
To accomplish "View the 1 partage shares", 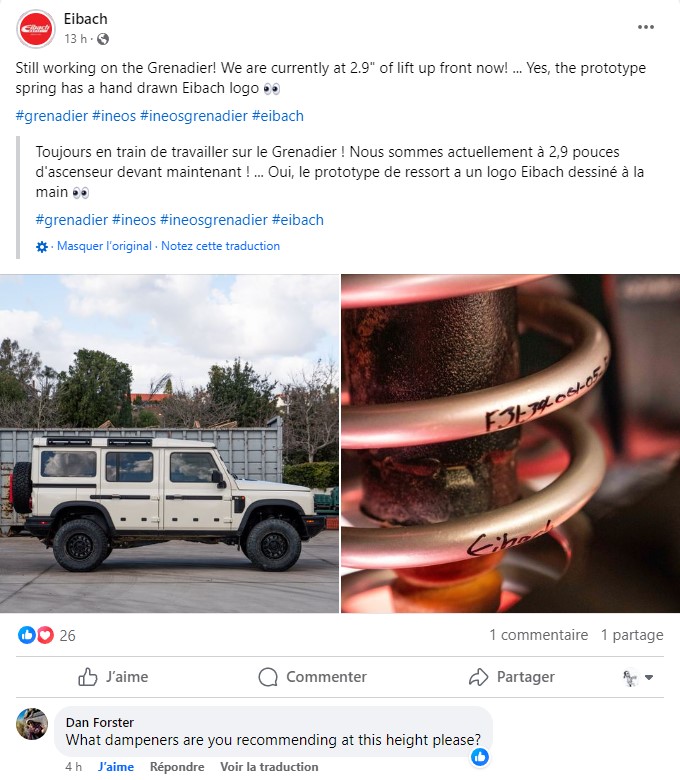I will pos(631,635).
